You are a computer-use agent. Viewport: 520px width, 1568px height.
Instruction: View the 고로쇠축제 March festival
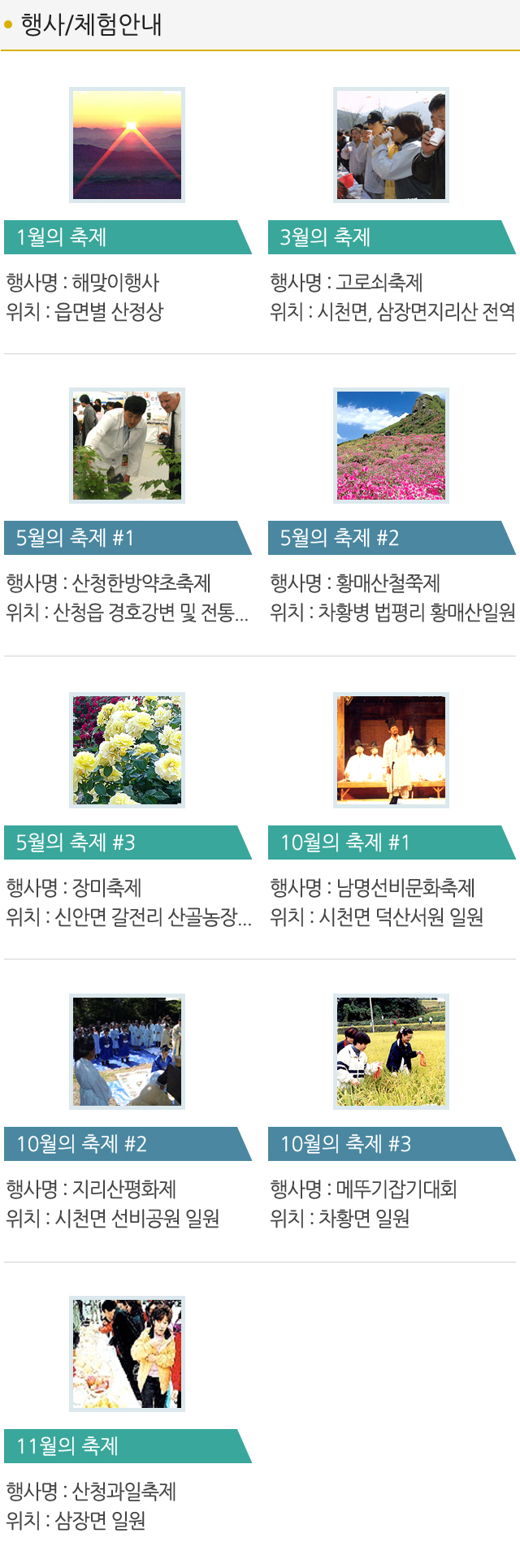391,145
